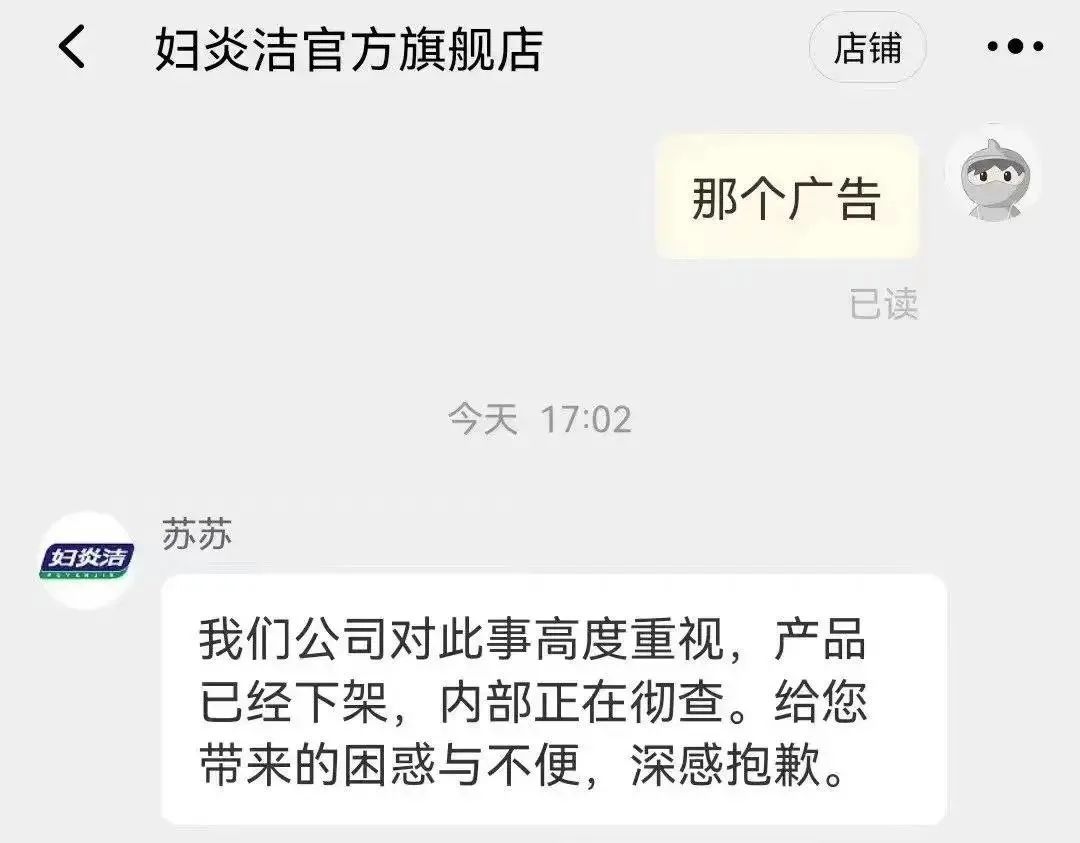Viewport: 1080px width, 843px height.
Task: Open the 店铺 store page button
Action: [867, 49]
